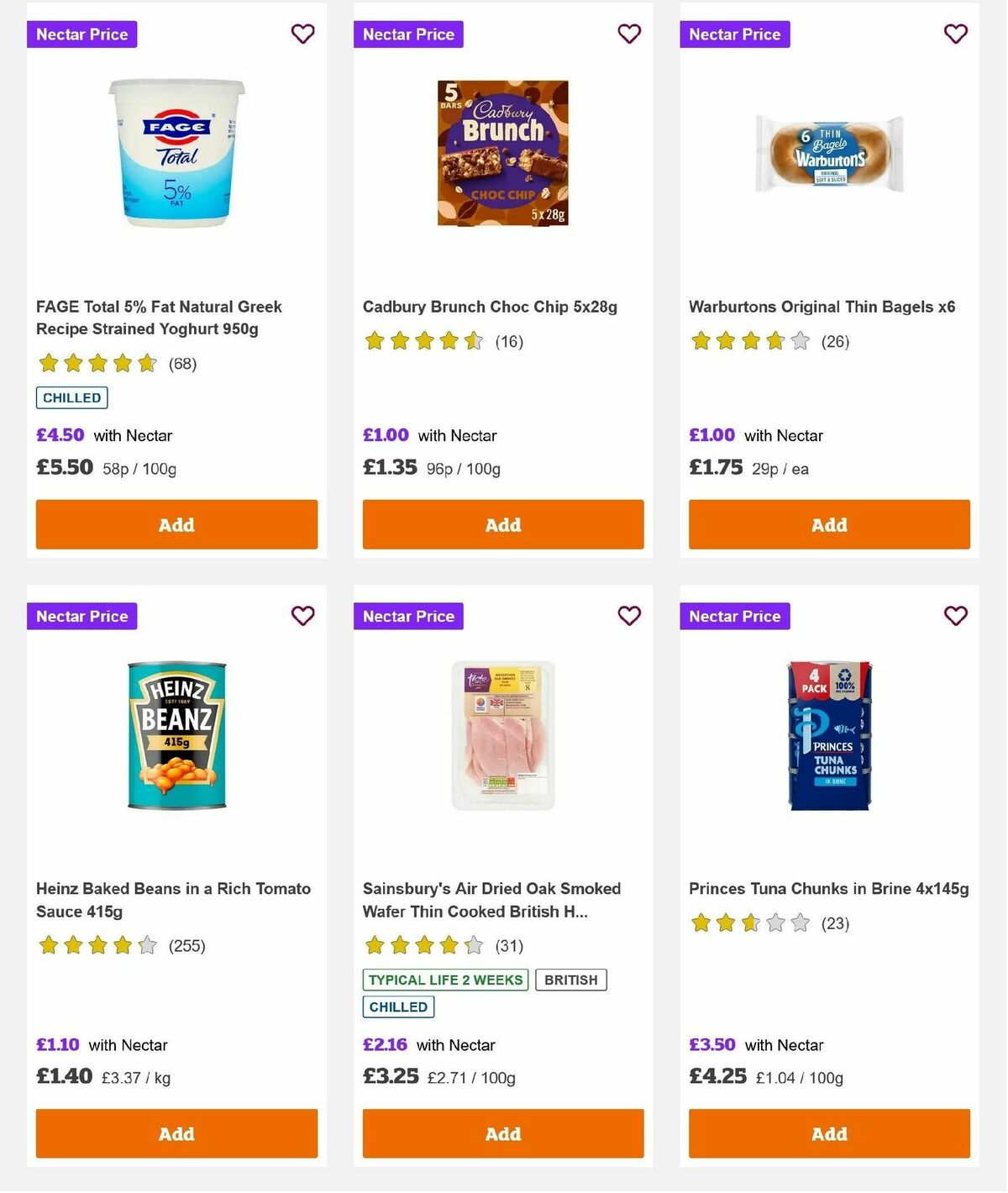Favorite FAGE yoghurt via heart icon
Viewport: 1008px width, 1193px height.
coord(302,34)
